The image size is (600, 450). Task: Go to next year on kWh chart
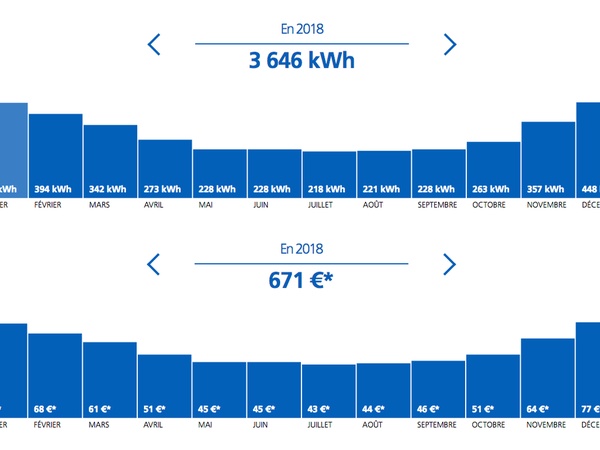click(449, 44)
